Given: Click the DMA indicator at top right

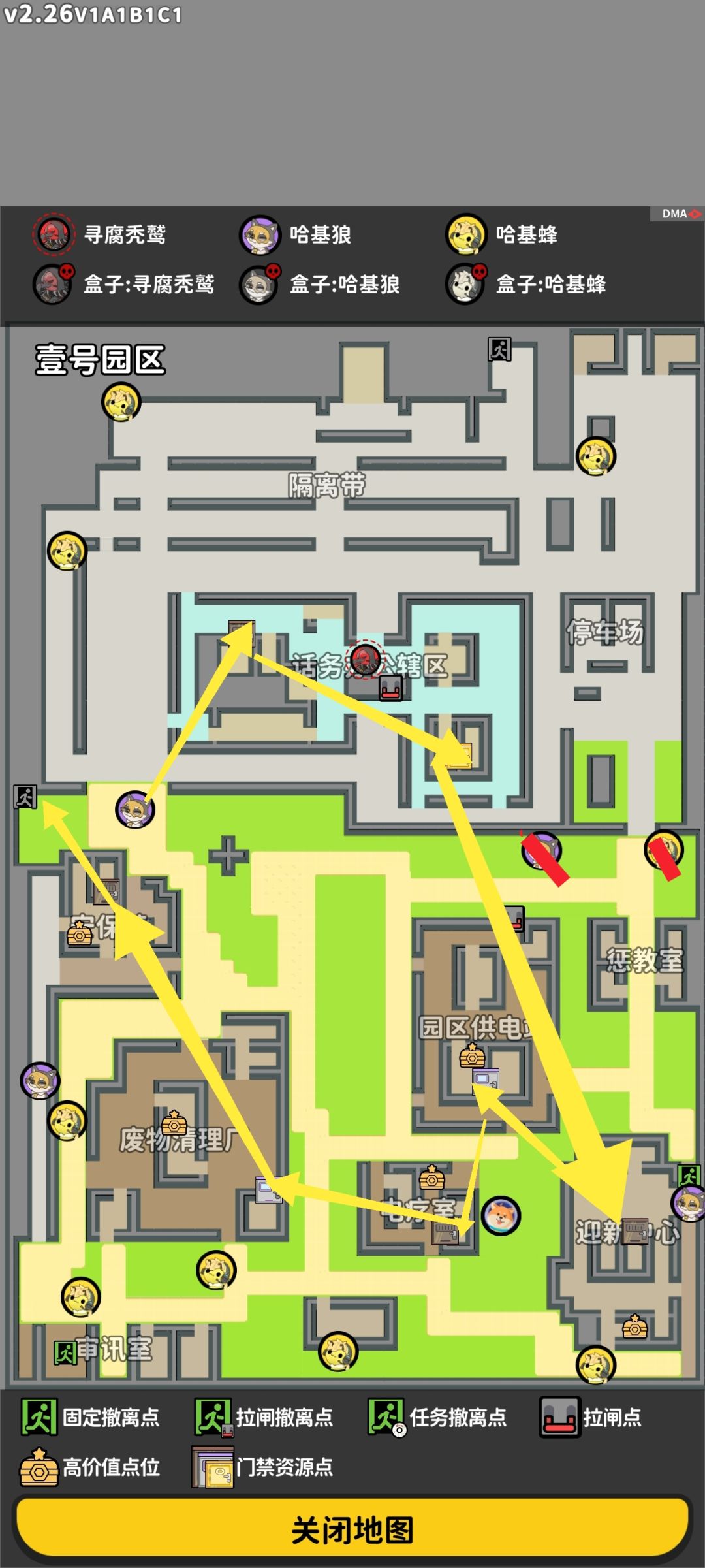Looking at the screenshot, I should coord(674,214).
